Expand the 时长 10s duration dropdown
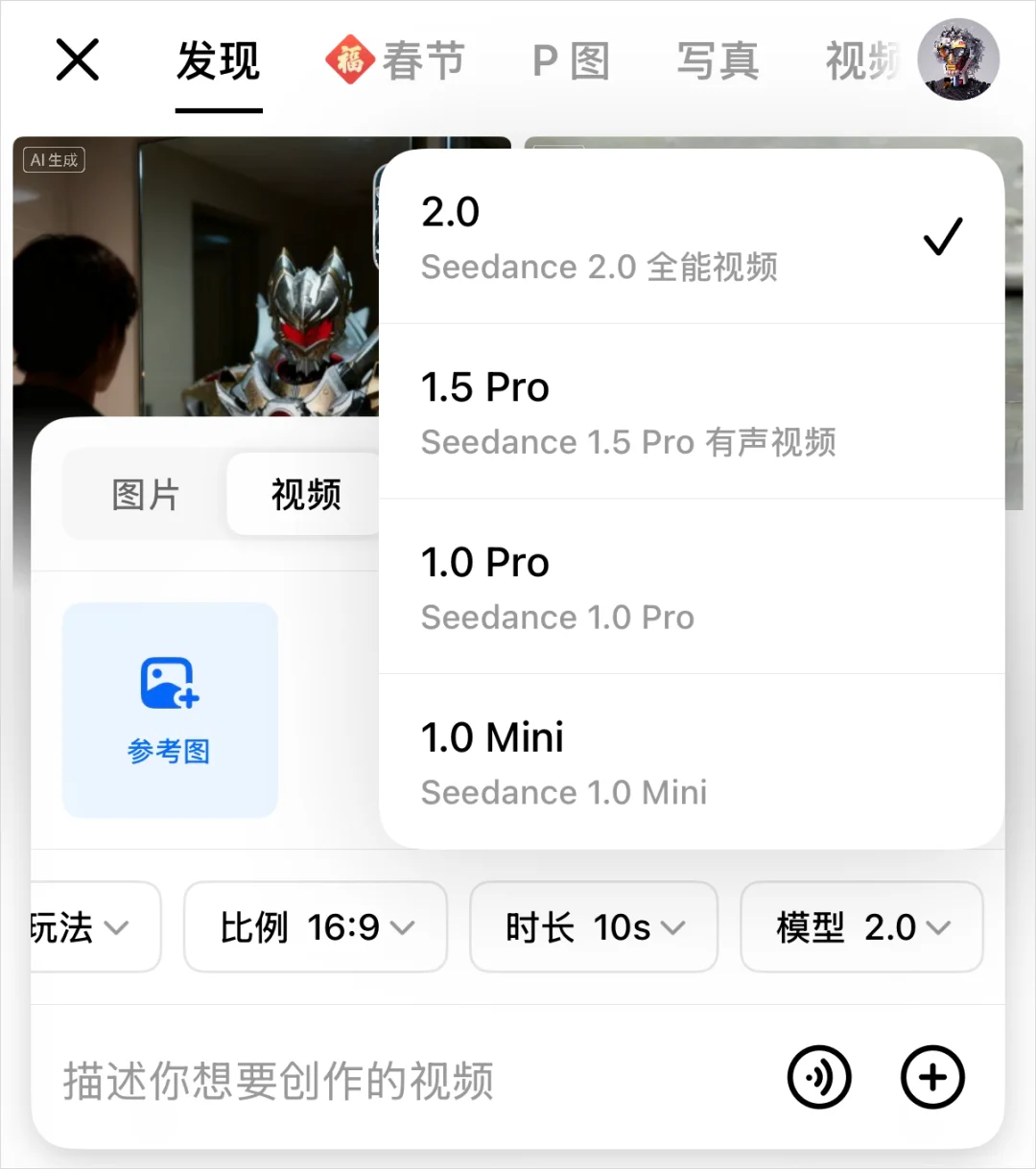Viewport: 1036px width, 1169px height. point(593,927)
